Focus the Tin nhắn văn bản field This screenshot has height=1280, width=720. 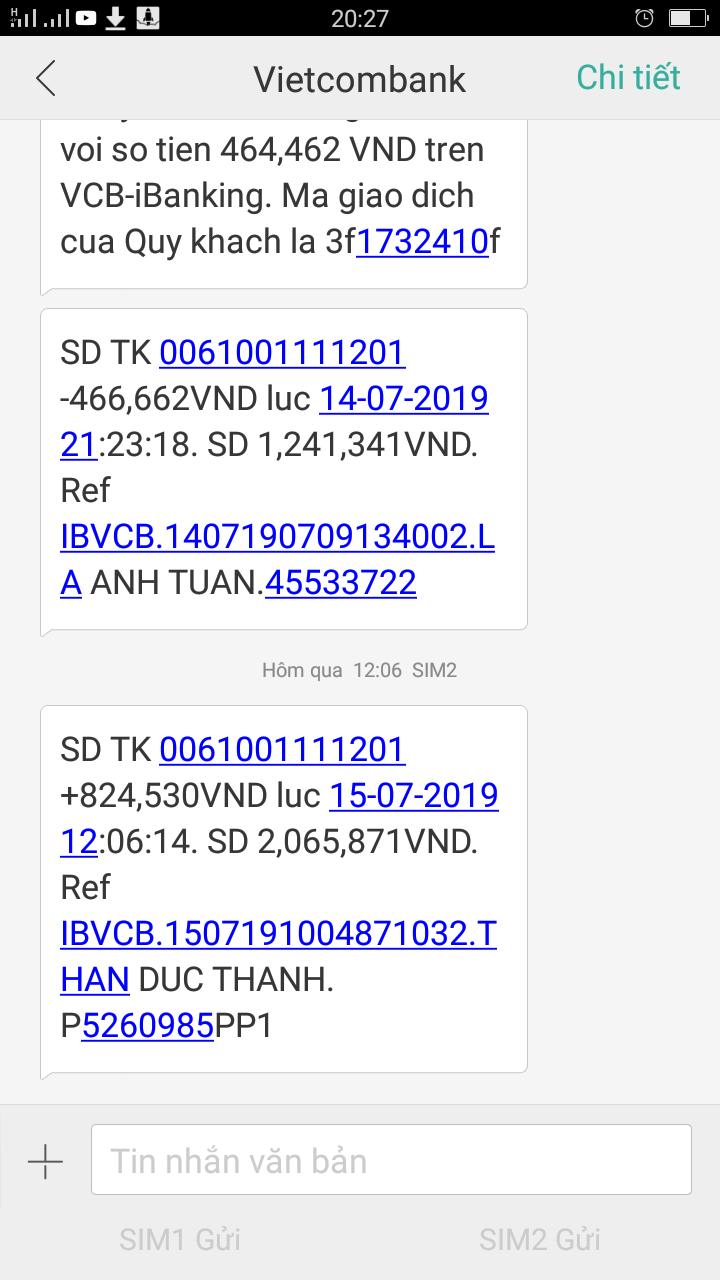pos(391,1160)
